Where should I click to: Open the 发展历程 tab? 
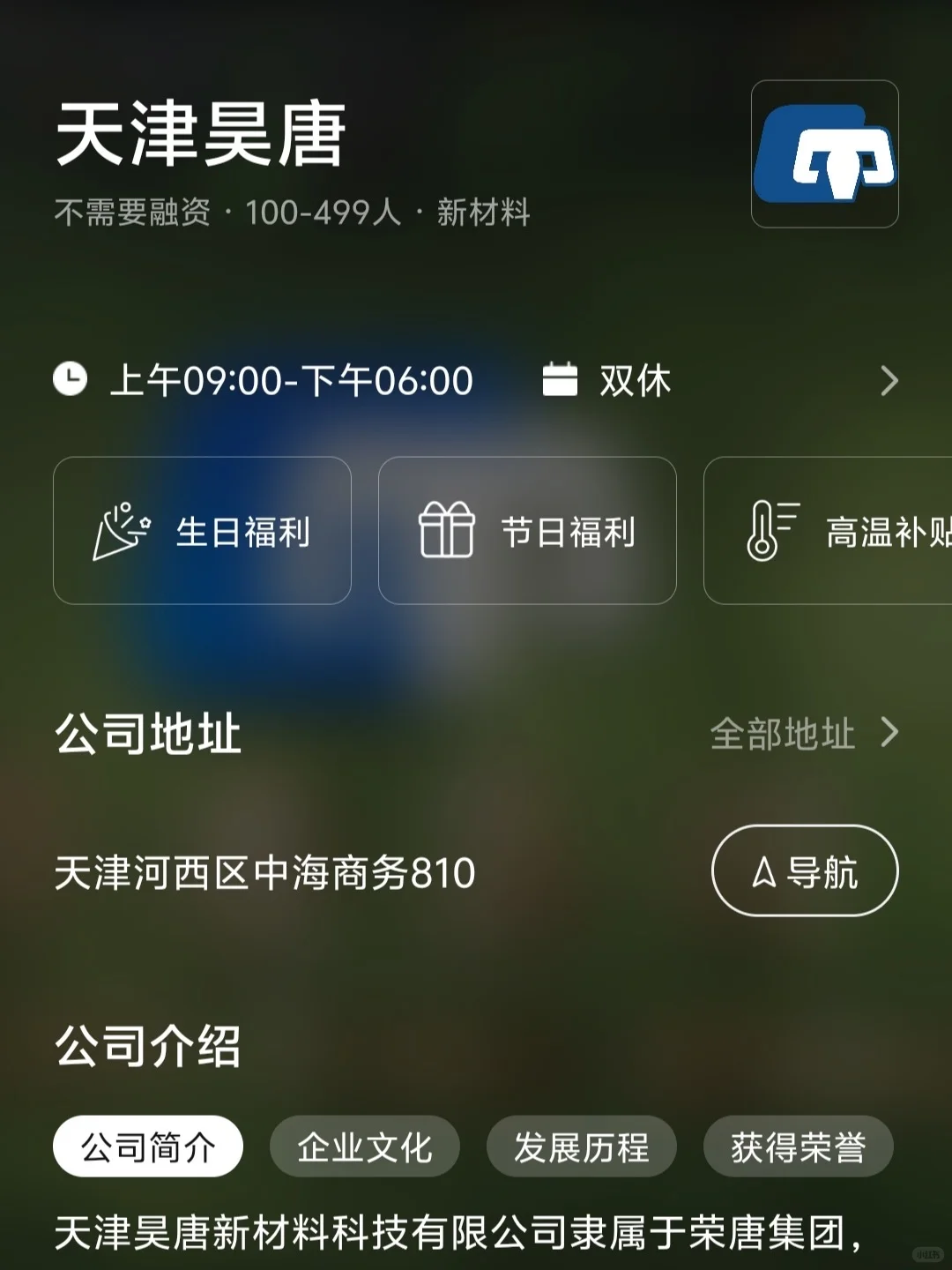click(582, 1147)
